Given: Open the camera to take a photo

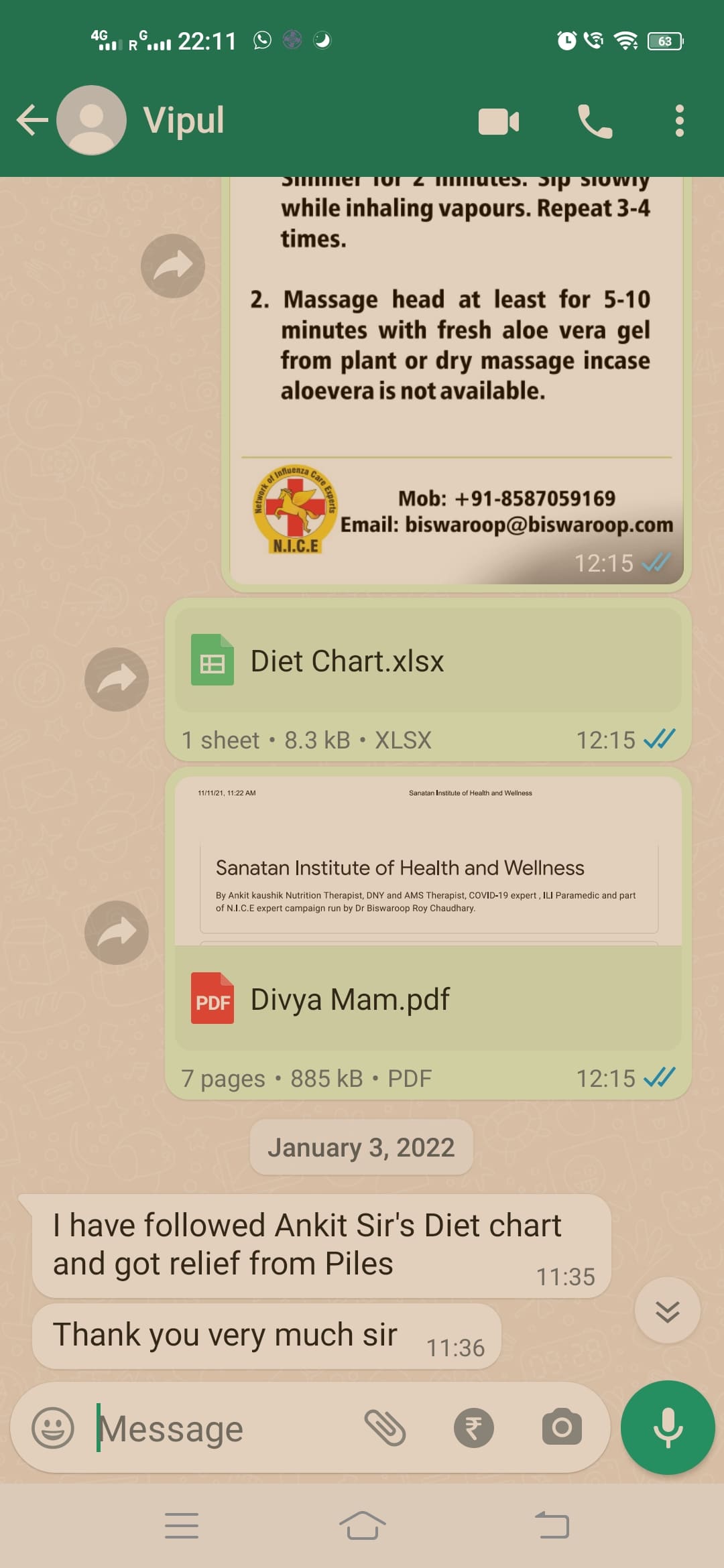Looking at the screenshot, I should (562, 1428).
